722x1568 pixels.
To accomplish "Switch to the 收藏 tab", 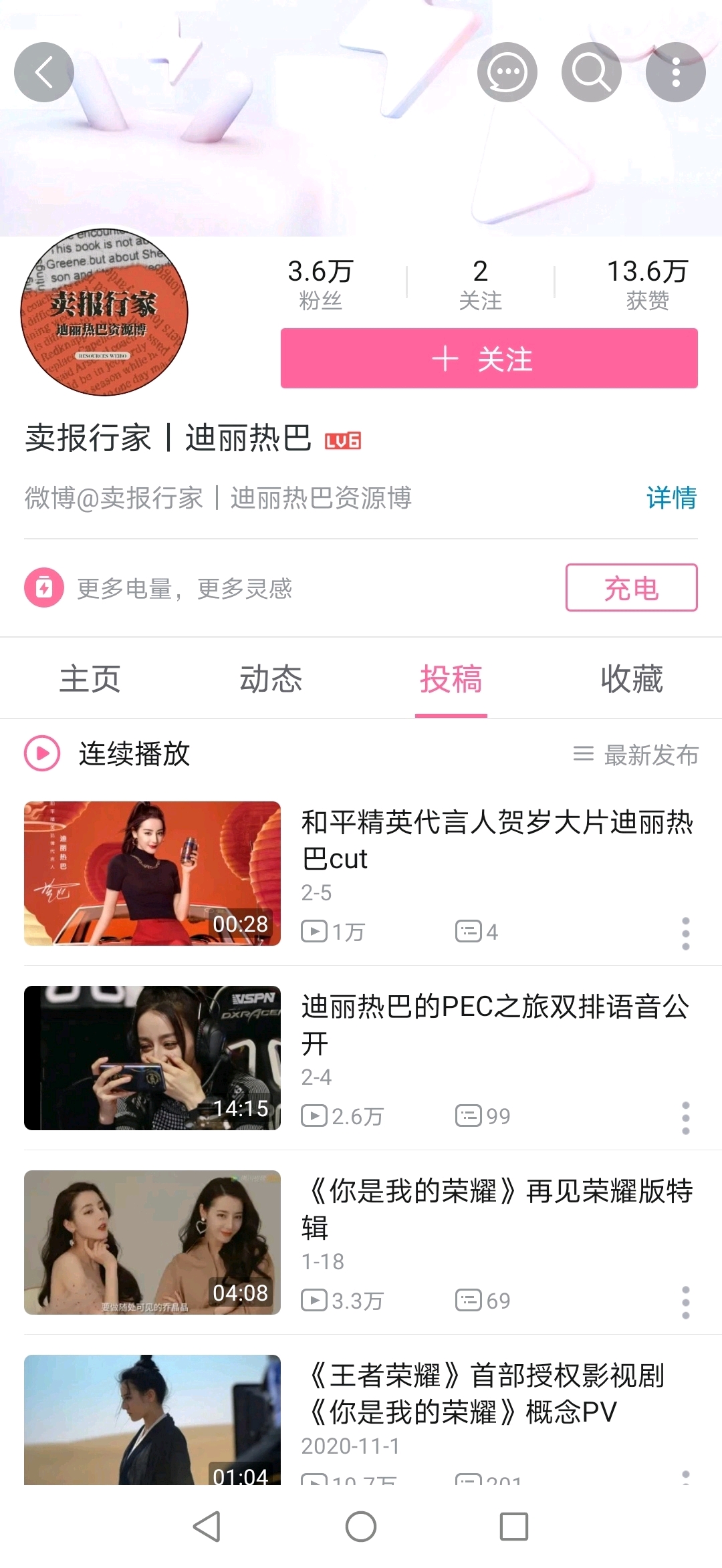I will click(x=632, y=679).
